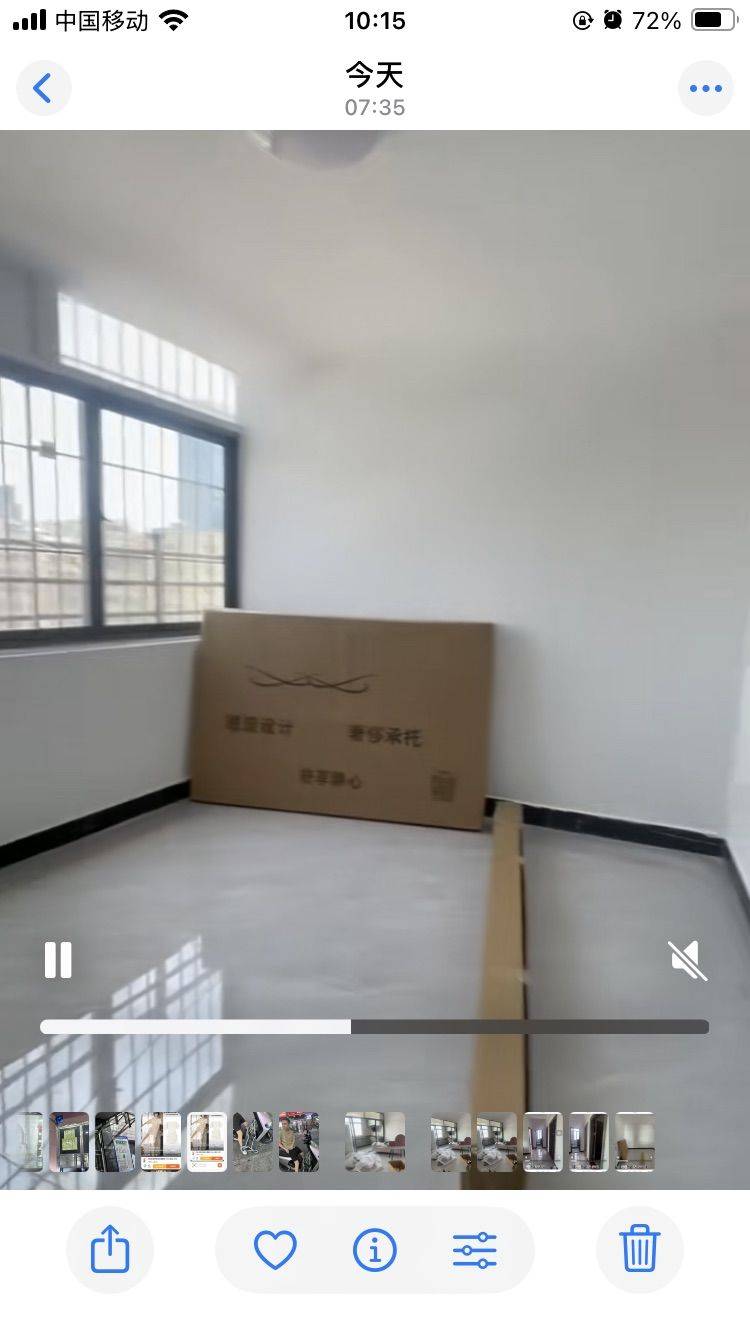750x1334 pixels.
Task: Select the last thumbnail in filmstrip
Action: 635,1142
